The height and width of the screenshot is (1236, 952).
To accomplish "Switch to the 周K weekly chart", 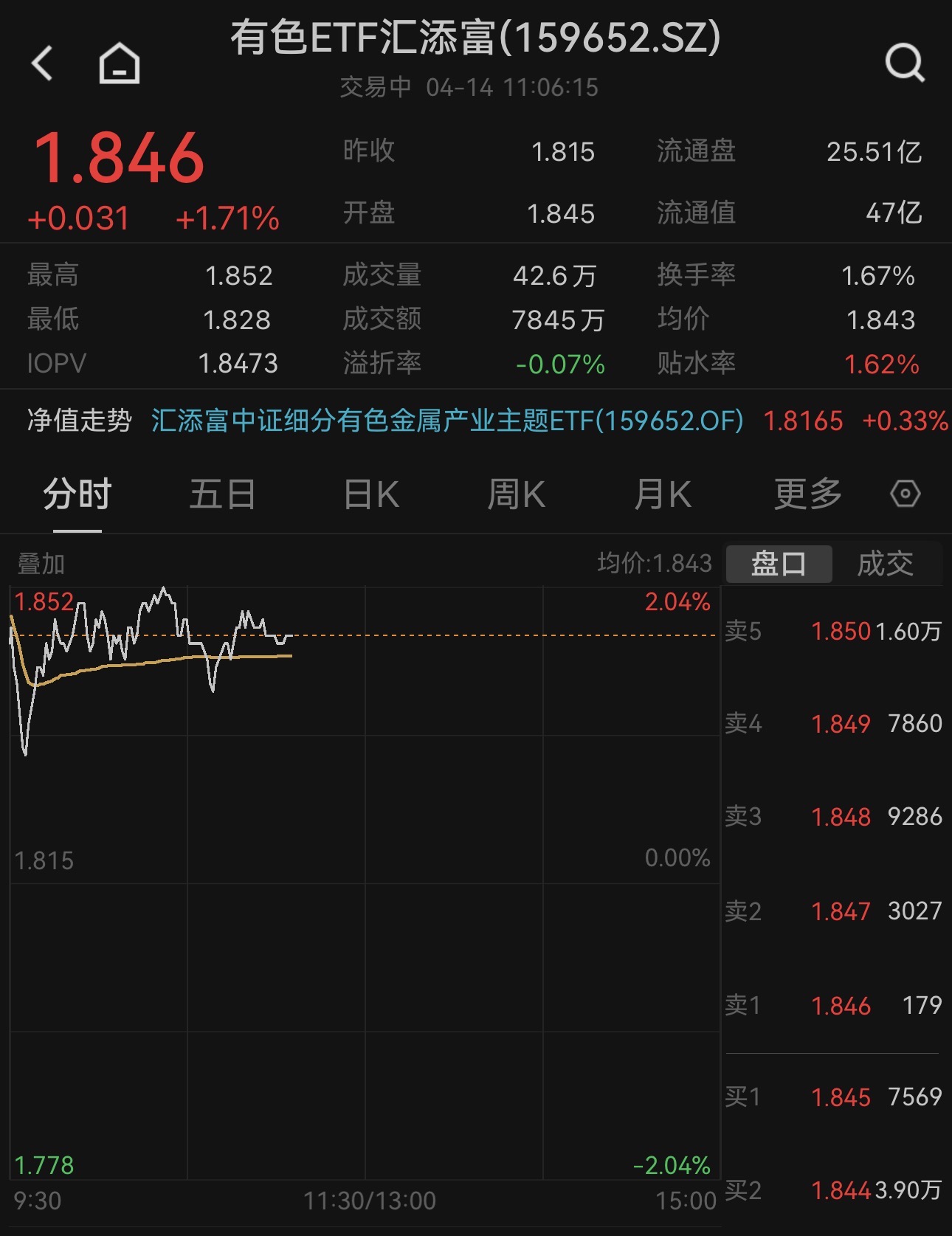I will point(516,493).
